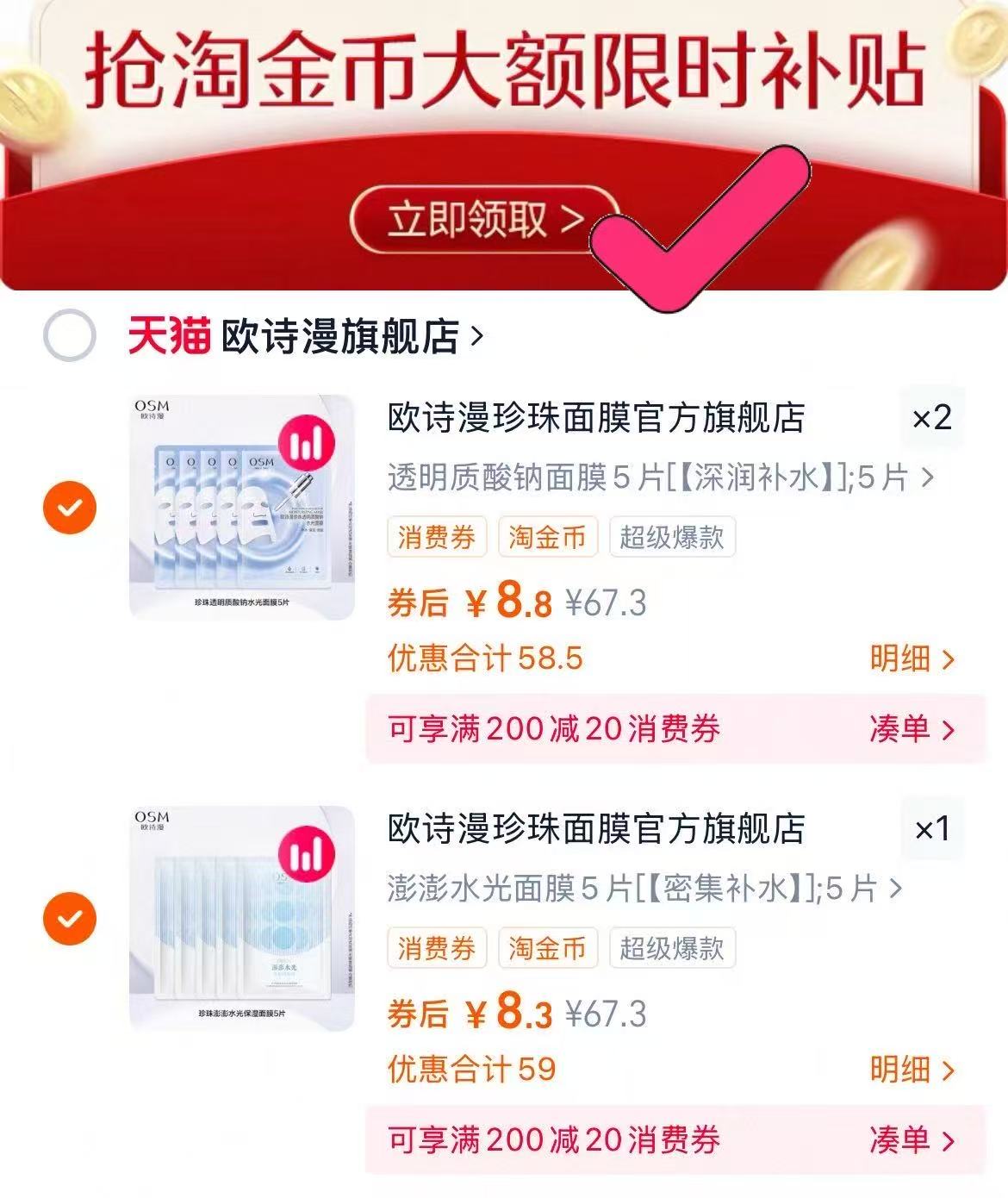Click the 立即领取 coupon button

coord(479,221)
